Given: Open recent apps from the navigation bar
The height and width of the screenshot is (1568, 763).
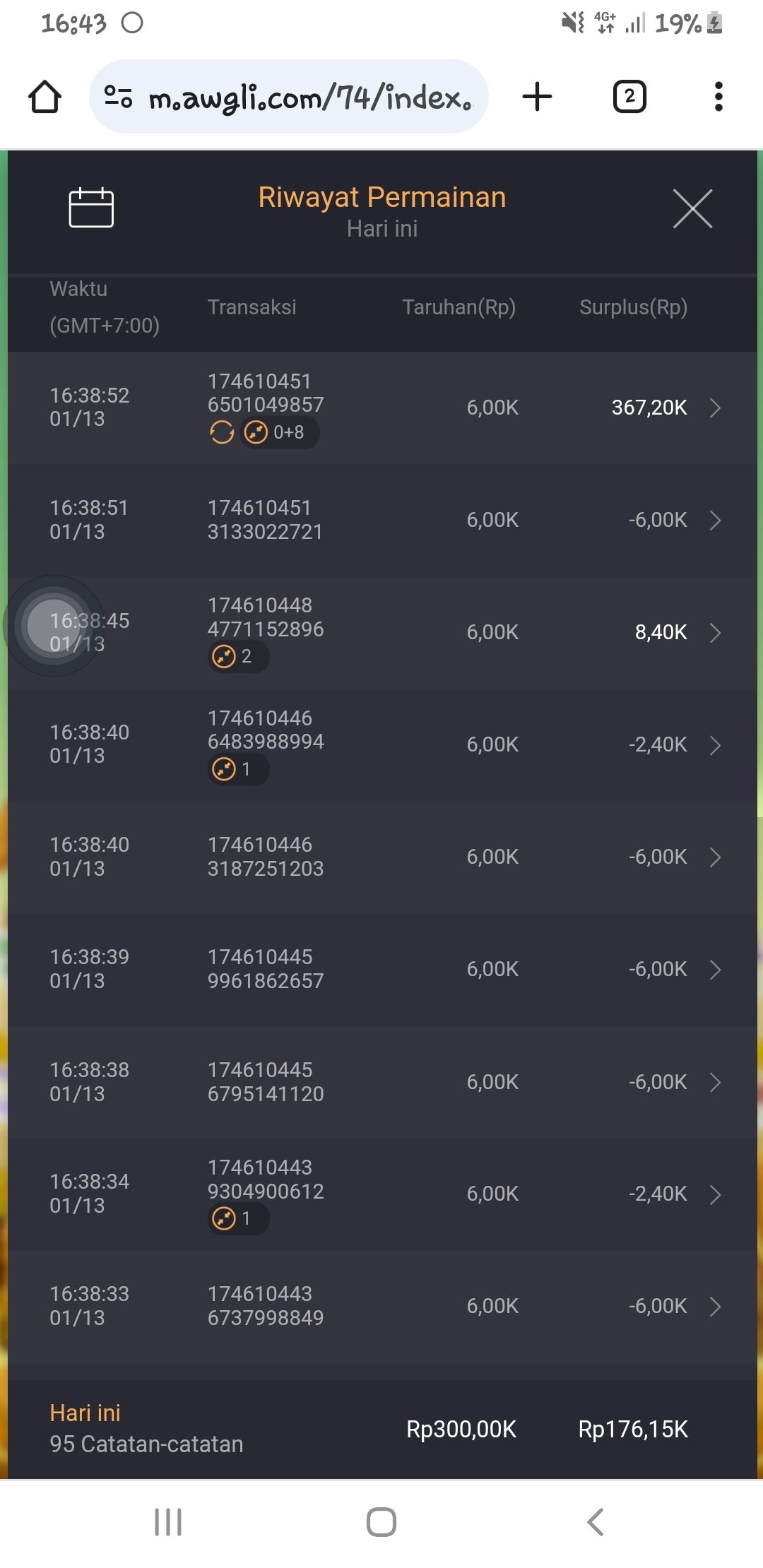Looking at the screenshot, I should [x=168, y=1522].
